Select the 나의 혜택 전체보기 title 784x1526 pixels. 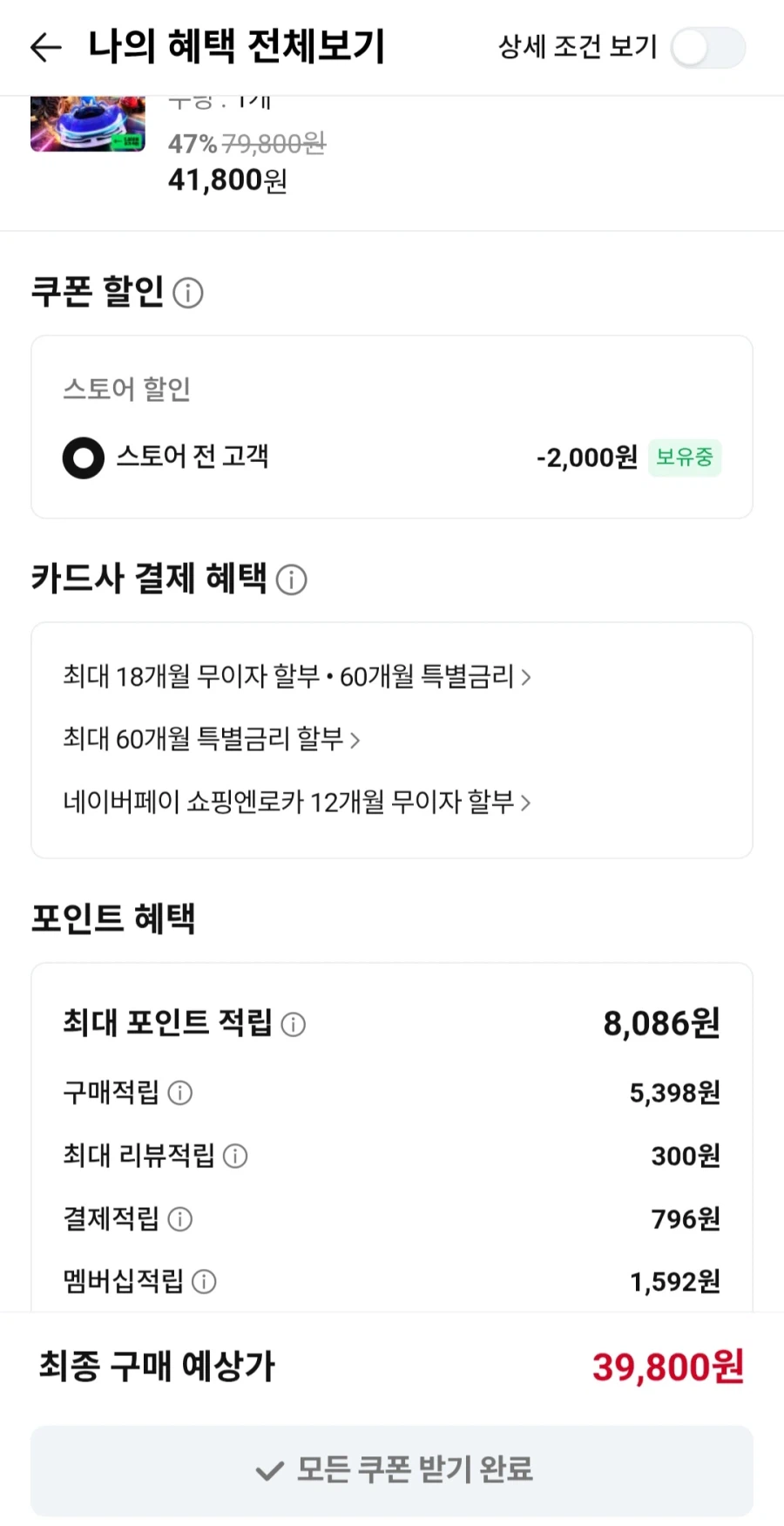coord(235,48)
